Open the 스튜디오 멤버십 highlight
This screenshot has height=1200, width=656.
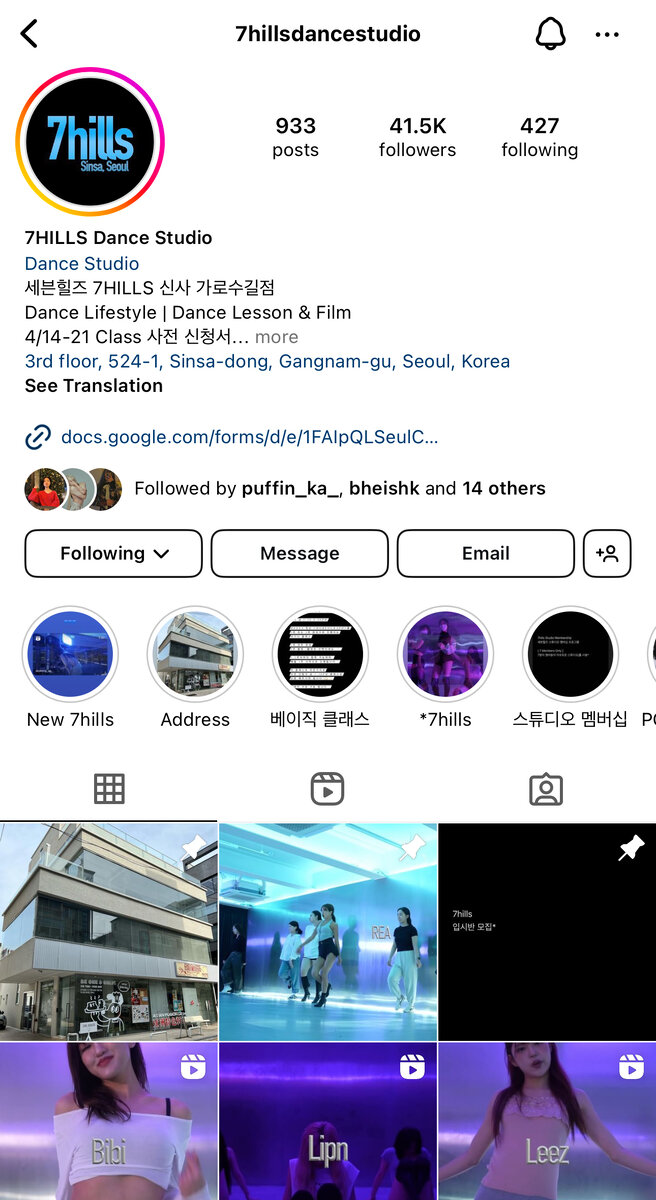(x=570, y=655)
